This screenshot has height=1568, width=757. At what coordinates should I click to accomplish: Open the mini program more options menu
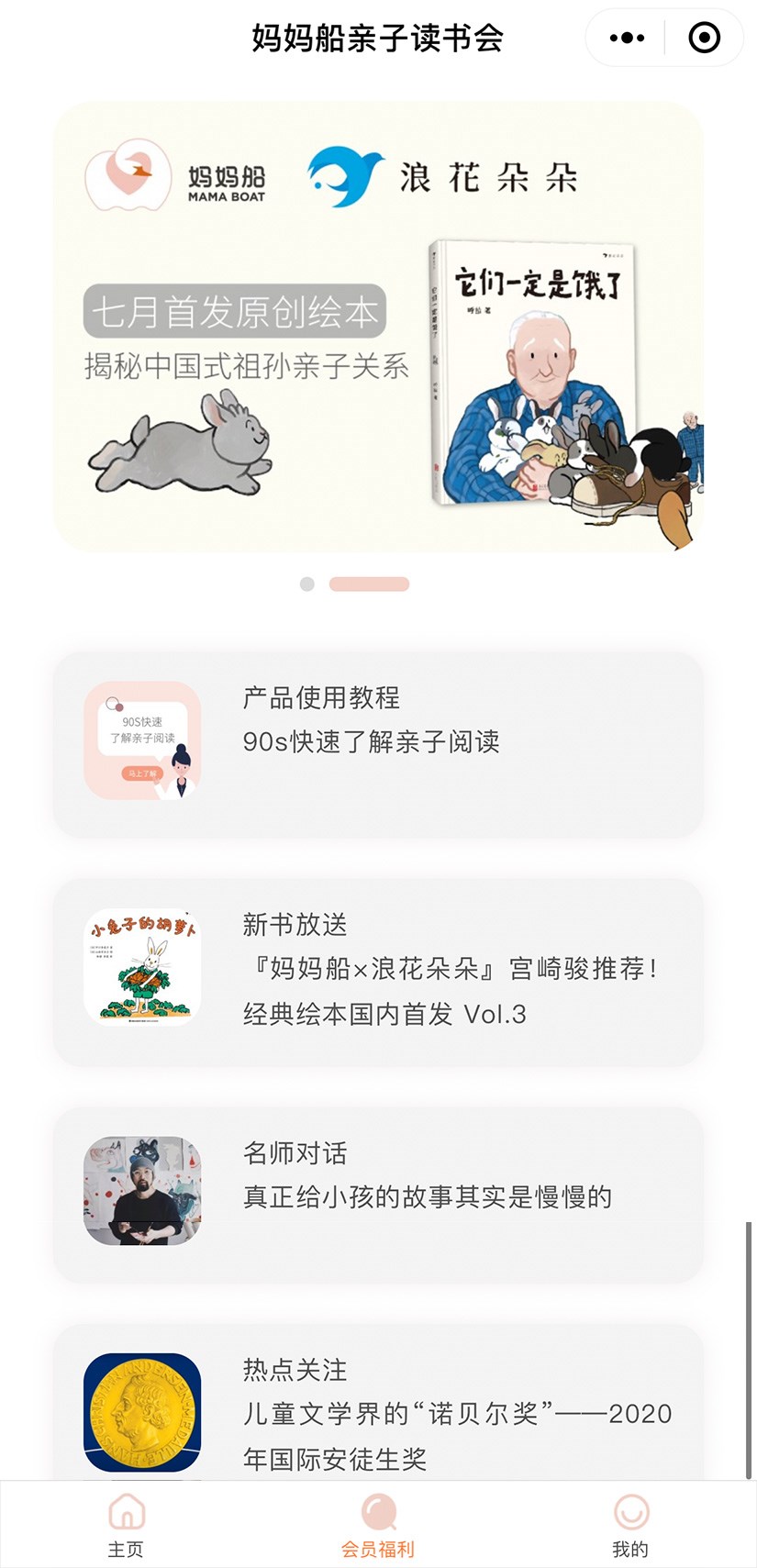627,38
